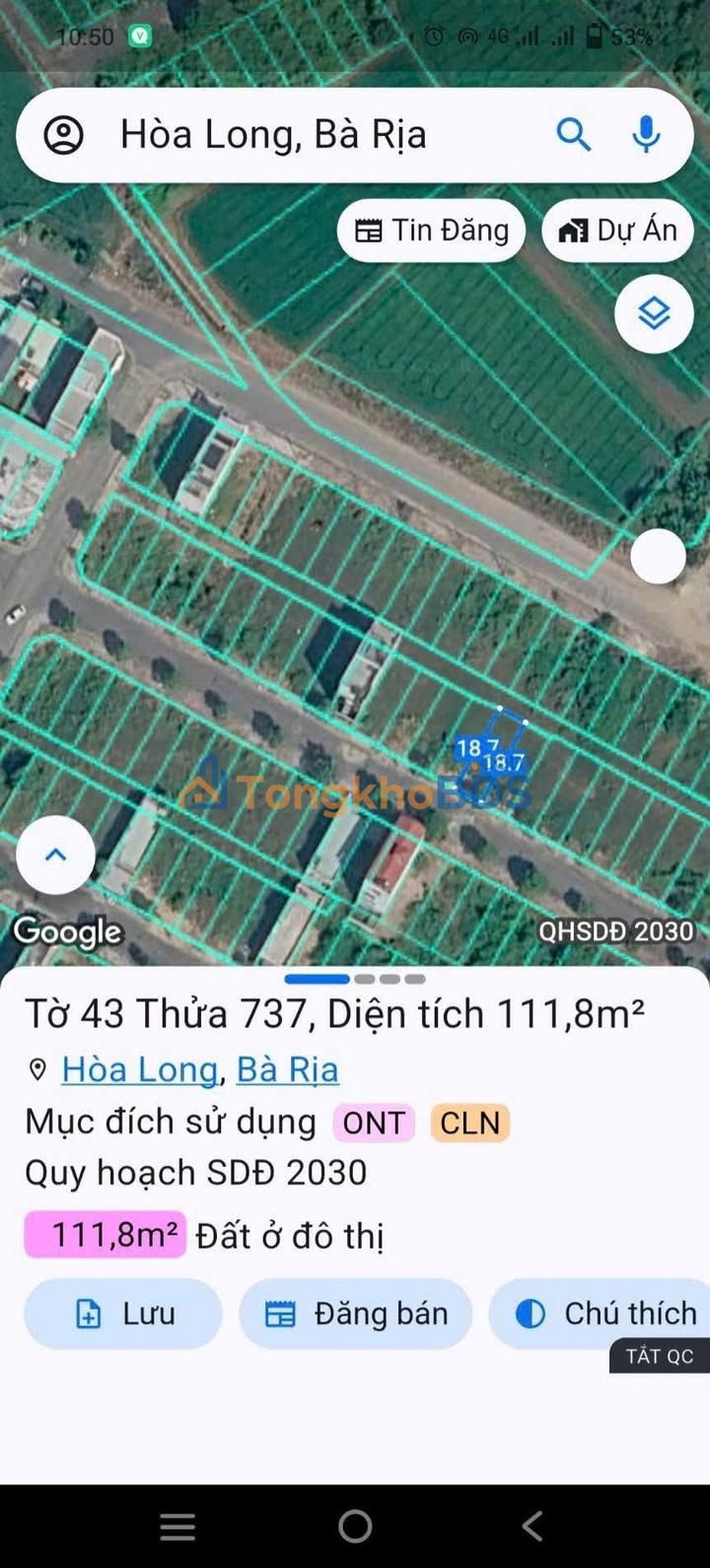The image size is (710, 1568).
Task: Save the parcel with Lưu
Action: (x=123, y=1314)
